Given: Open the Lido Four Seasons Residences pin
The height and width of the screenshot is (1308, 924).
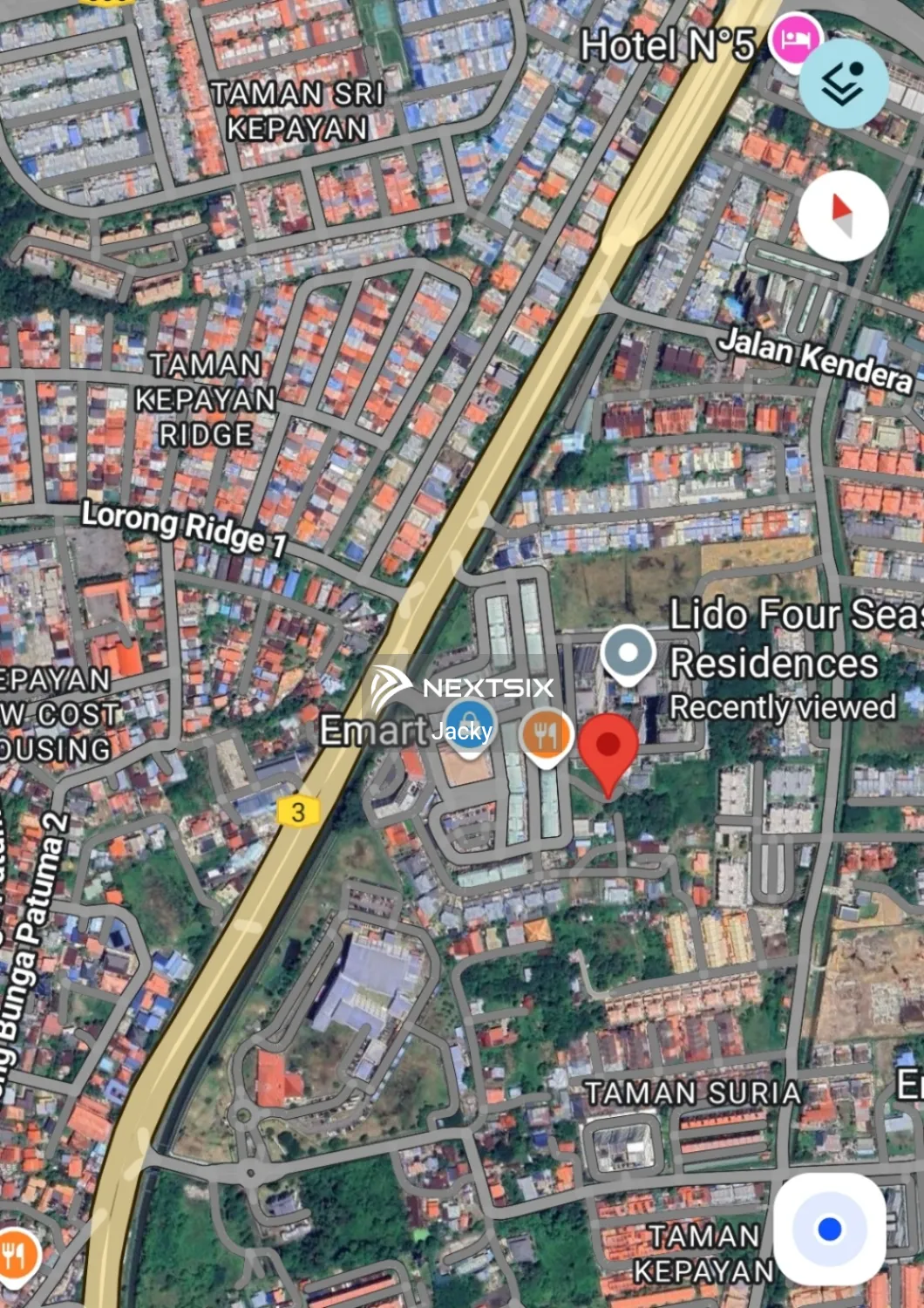Looking at the screenshot, I should coord(626,652).
